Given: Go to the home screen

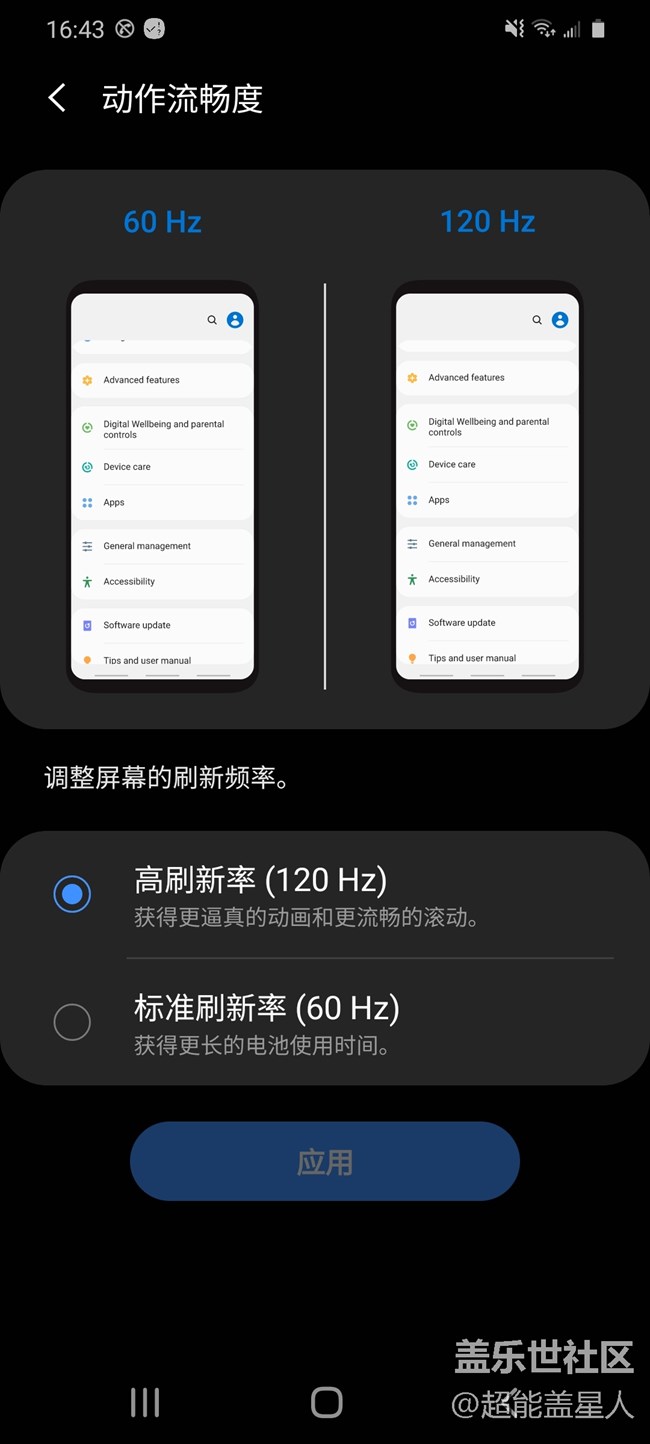Looking at the screenshot, I should [326, 1402].
